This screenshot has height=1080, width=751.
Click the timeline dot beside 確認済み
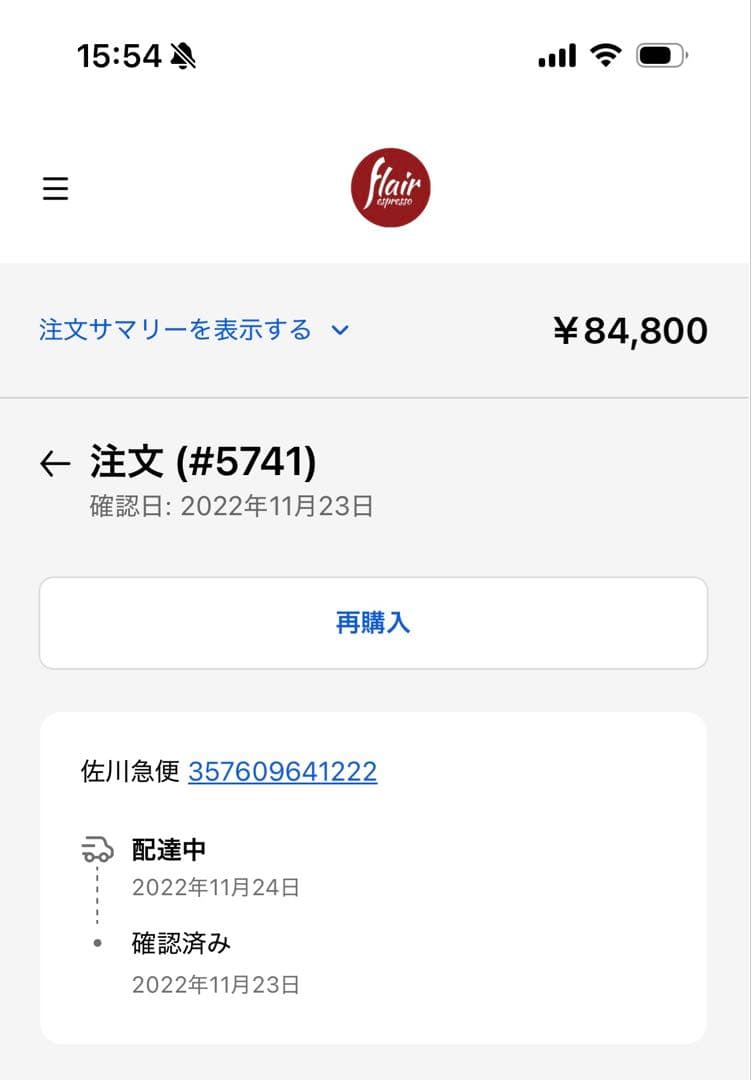(95, 942)
